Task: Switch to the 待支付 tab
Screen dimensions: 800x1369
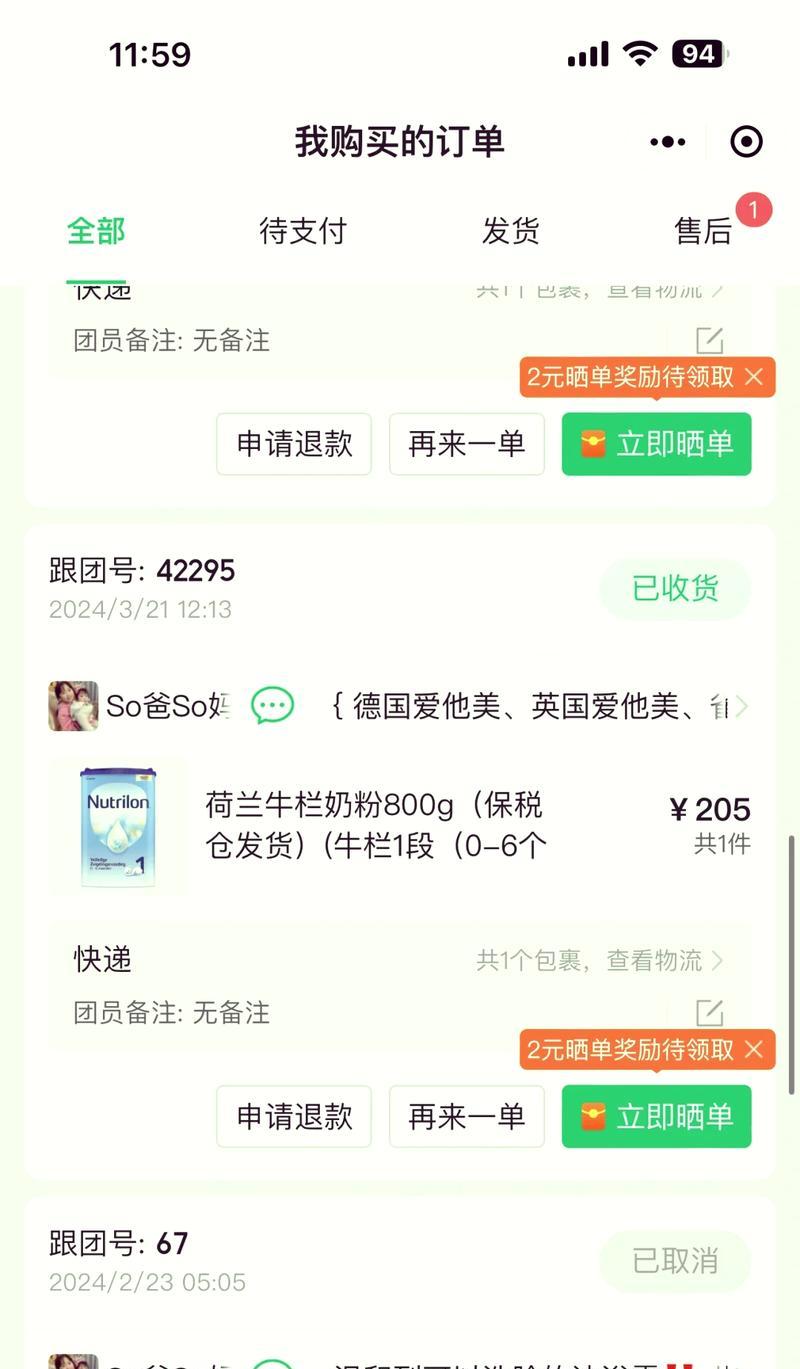Action: pyautogui.click(x=303, y=231)
